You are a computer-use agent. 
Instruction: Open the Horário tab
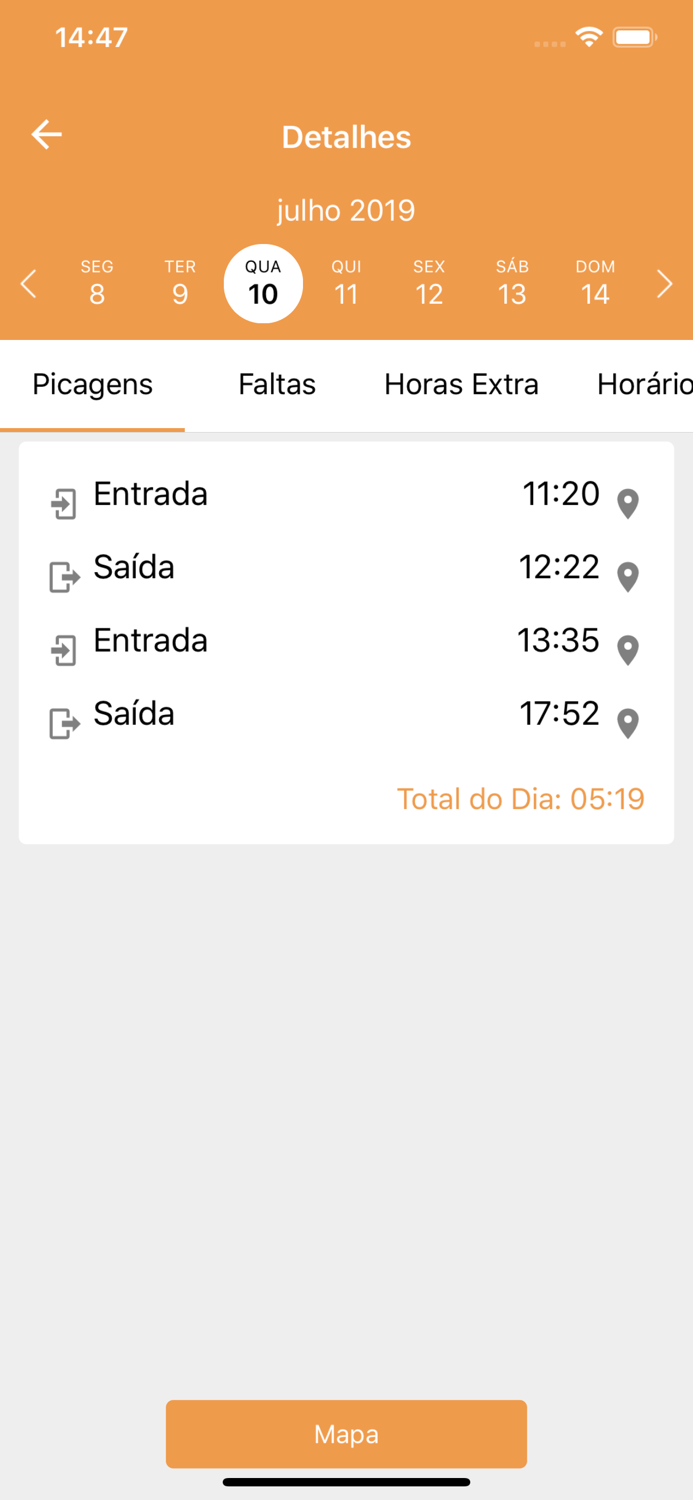643,385
